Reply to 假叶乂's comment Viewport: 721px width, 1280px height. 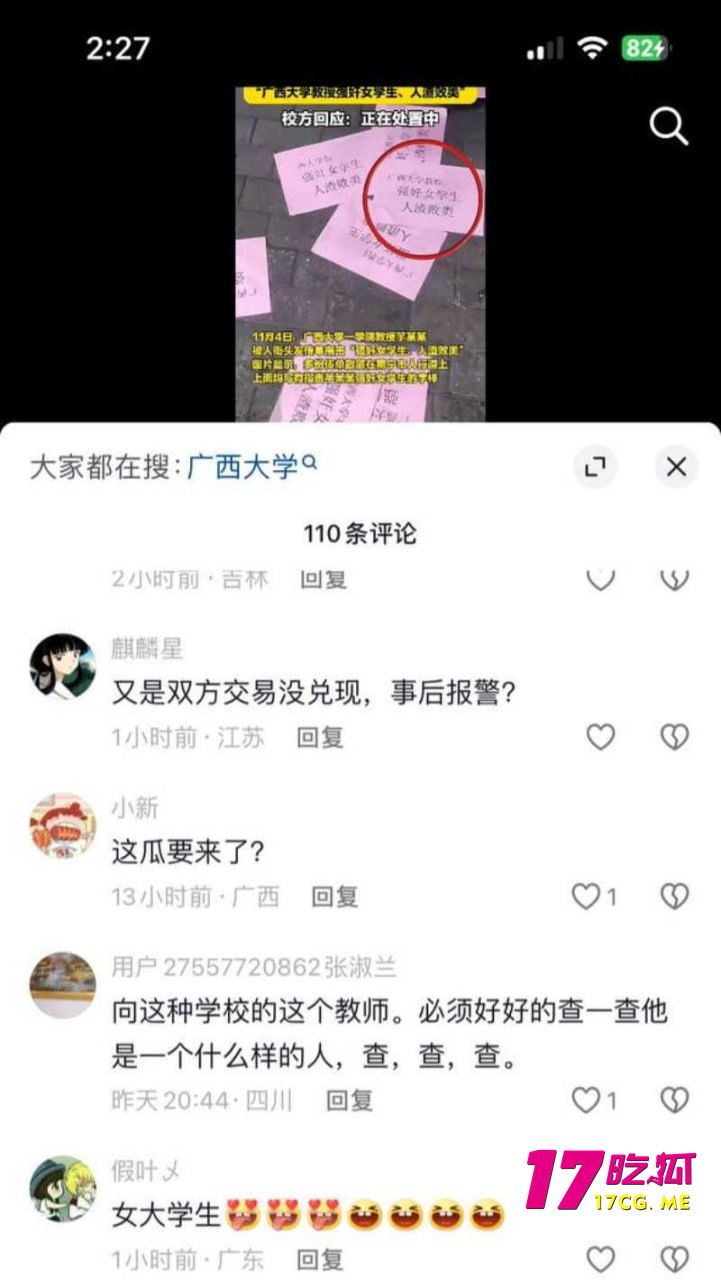[x=320, y=1259]
